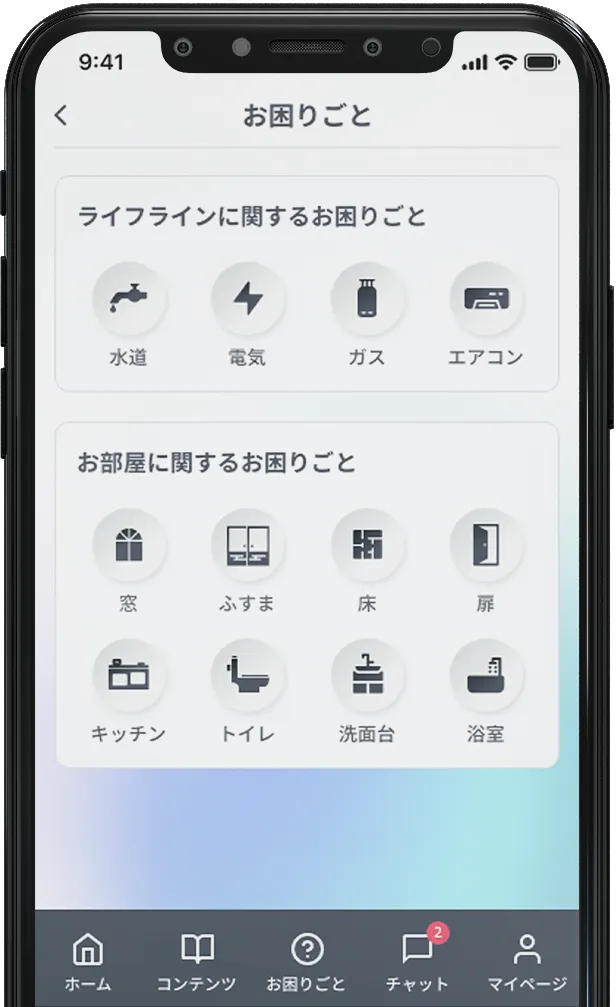Select the 窓 window trouble category
Image resolution: width=616 pixels, height=1007 pixels.
click(x=129, y=546)
